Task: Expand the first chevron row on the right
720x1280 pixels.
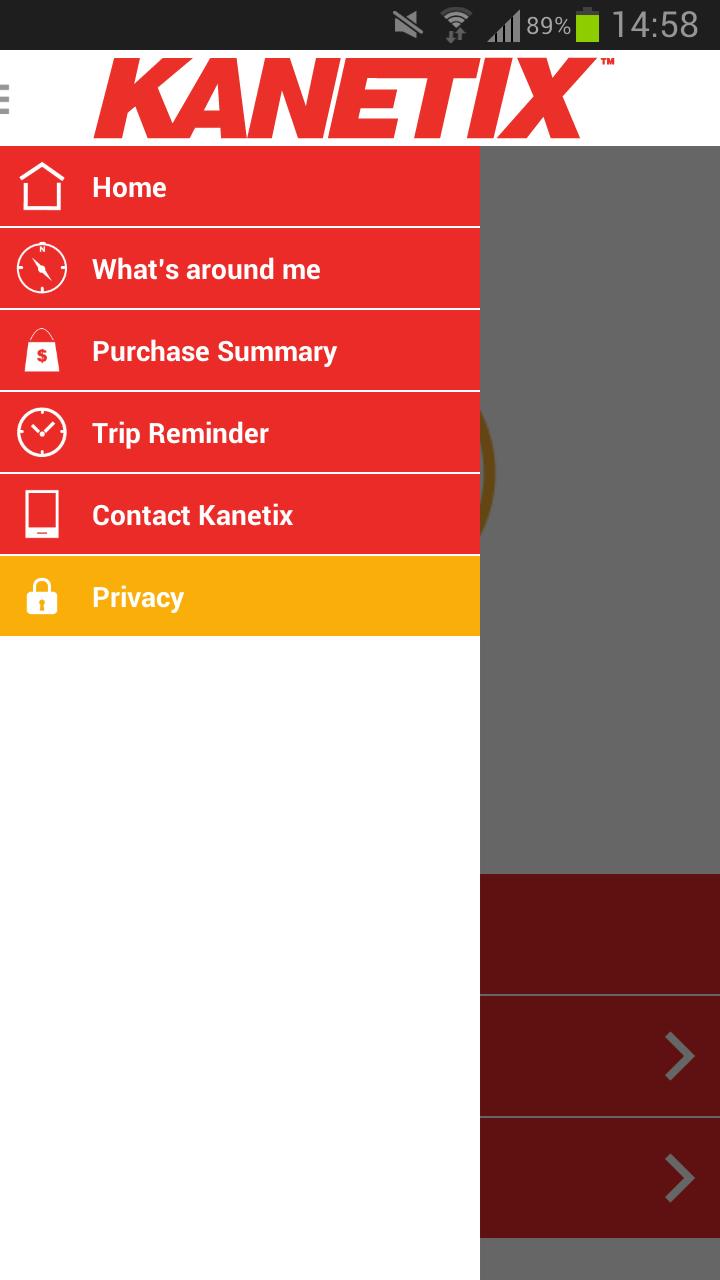Action: (x=678, y=1056)
